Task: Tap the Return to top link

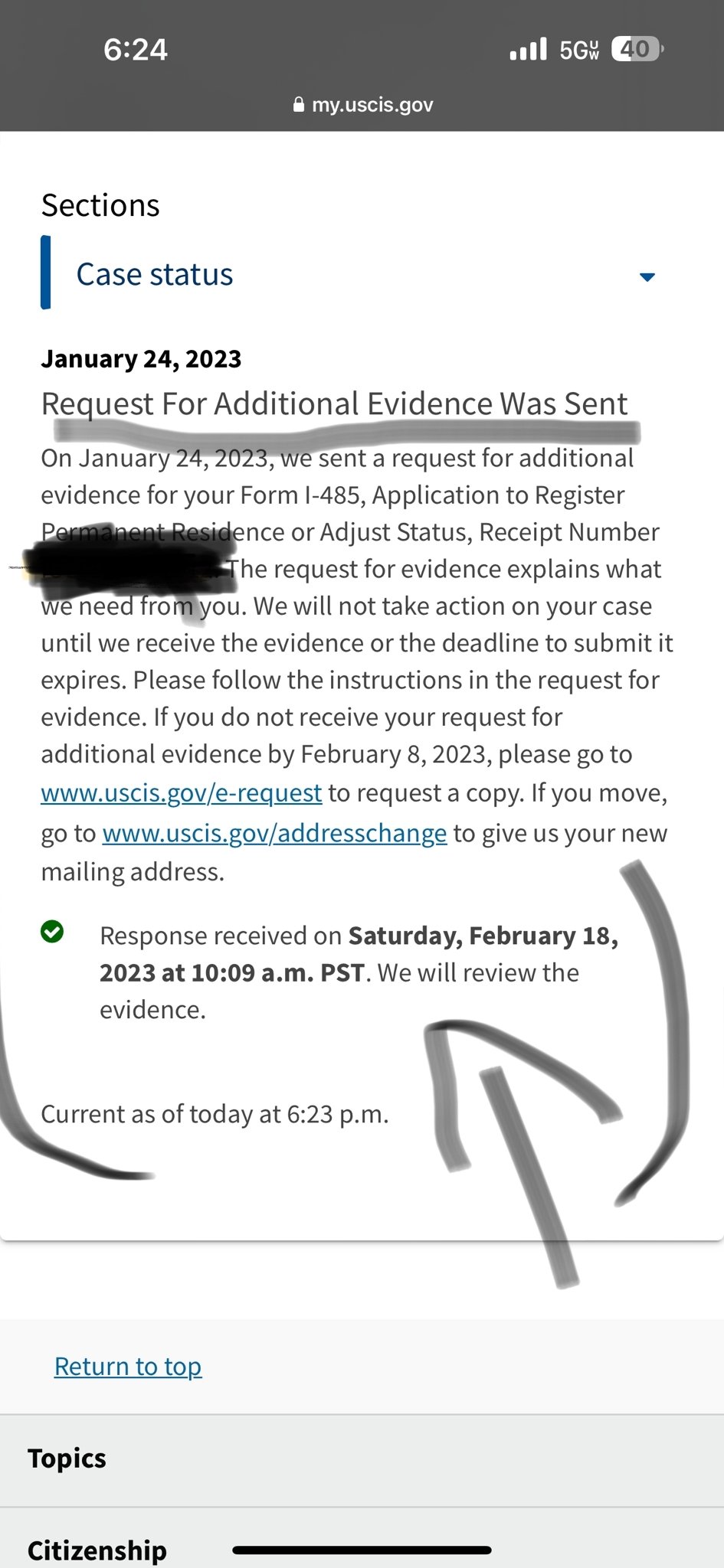Action: coord(128,1366)
